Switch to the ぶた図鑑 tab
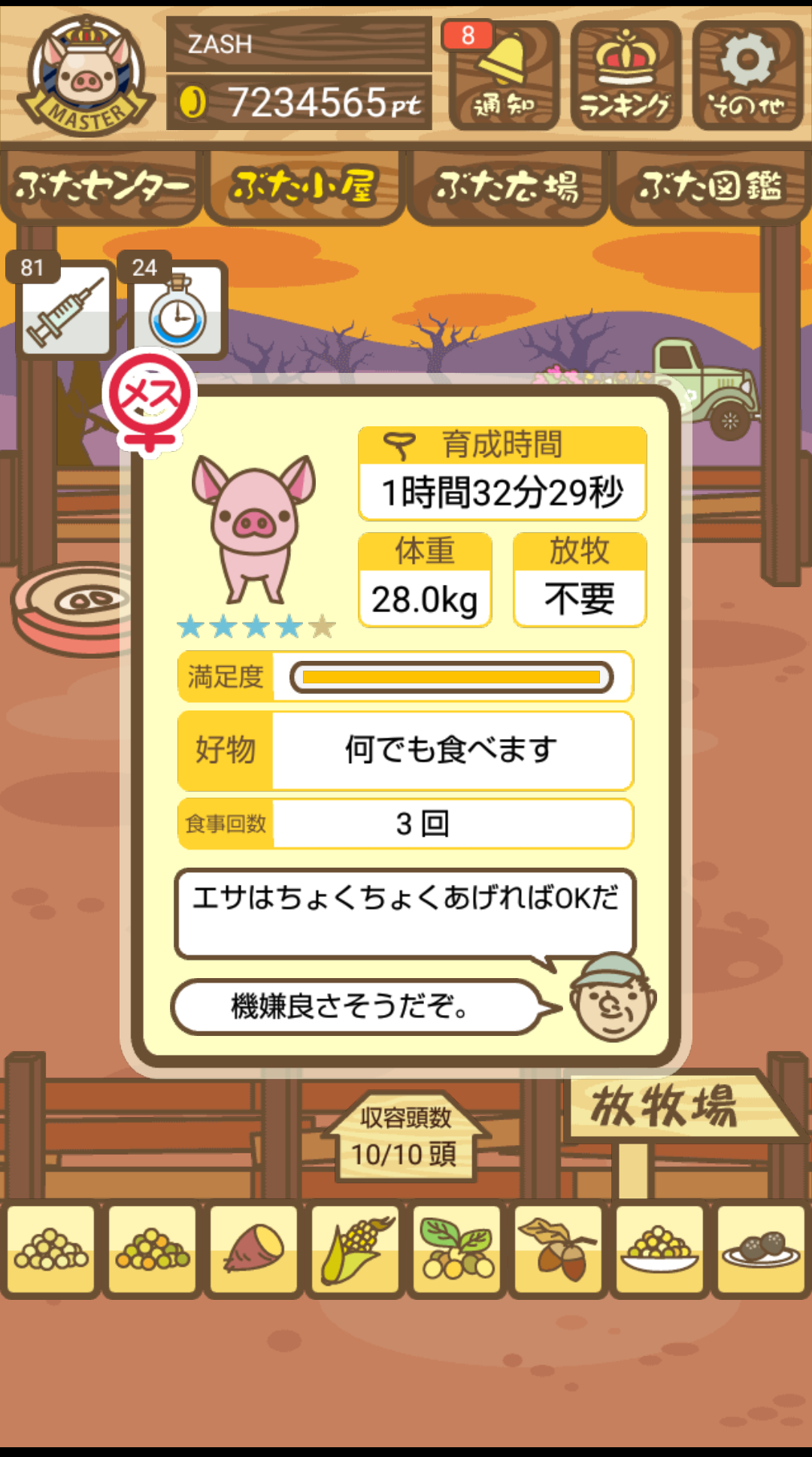 coord(710,186)
